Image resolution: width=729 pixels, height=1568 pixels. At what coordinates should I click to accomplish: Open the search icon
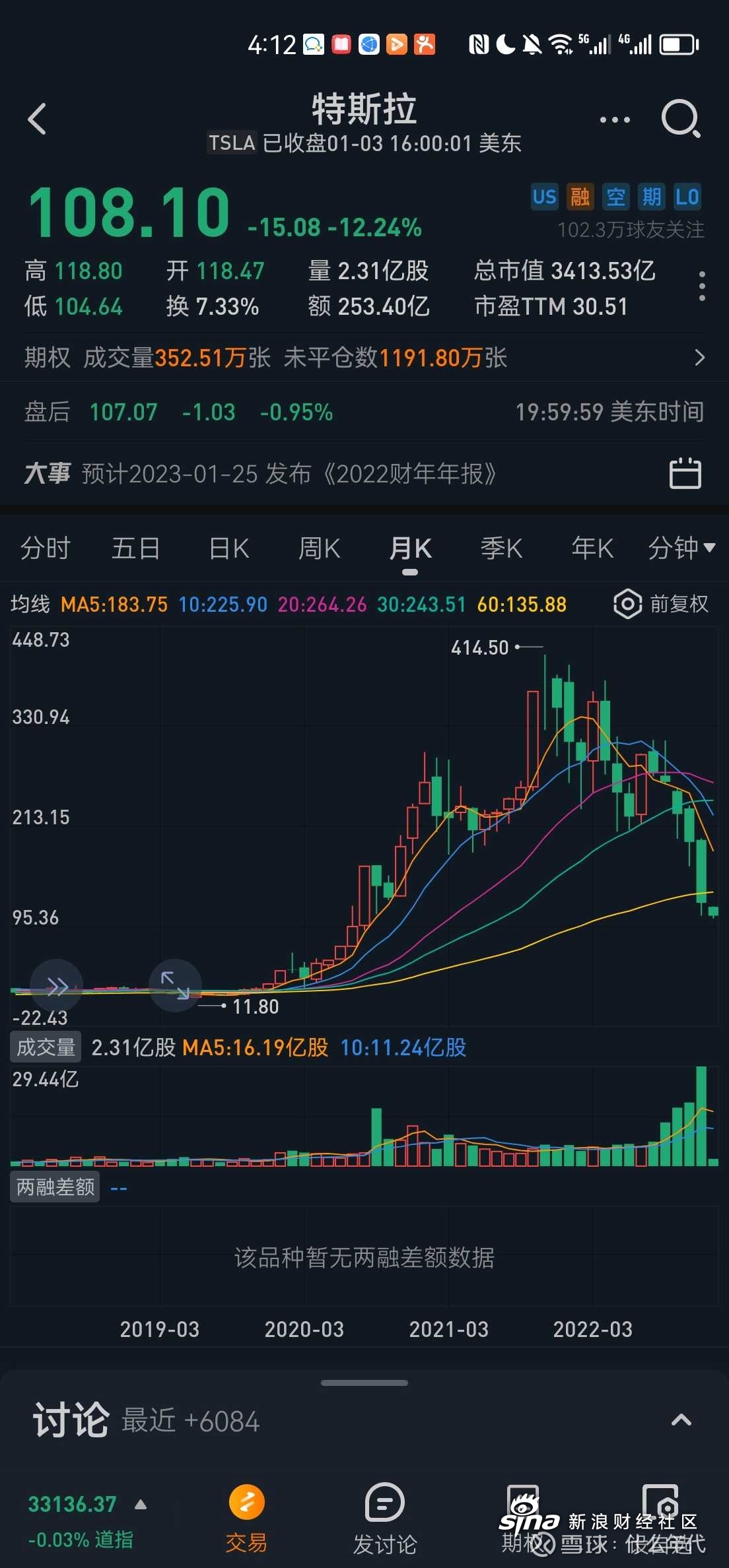pos(681,119)
